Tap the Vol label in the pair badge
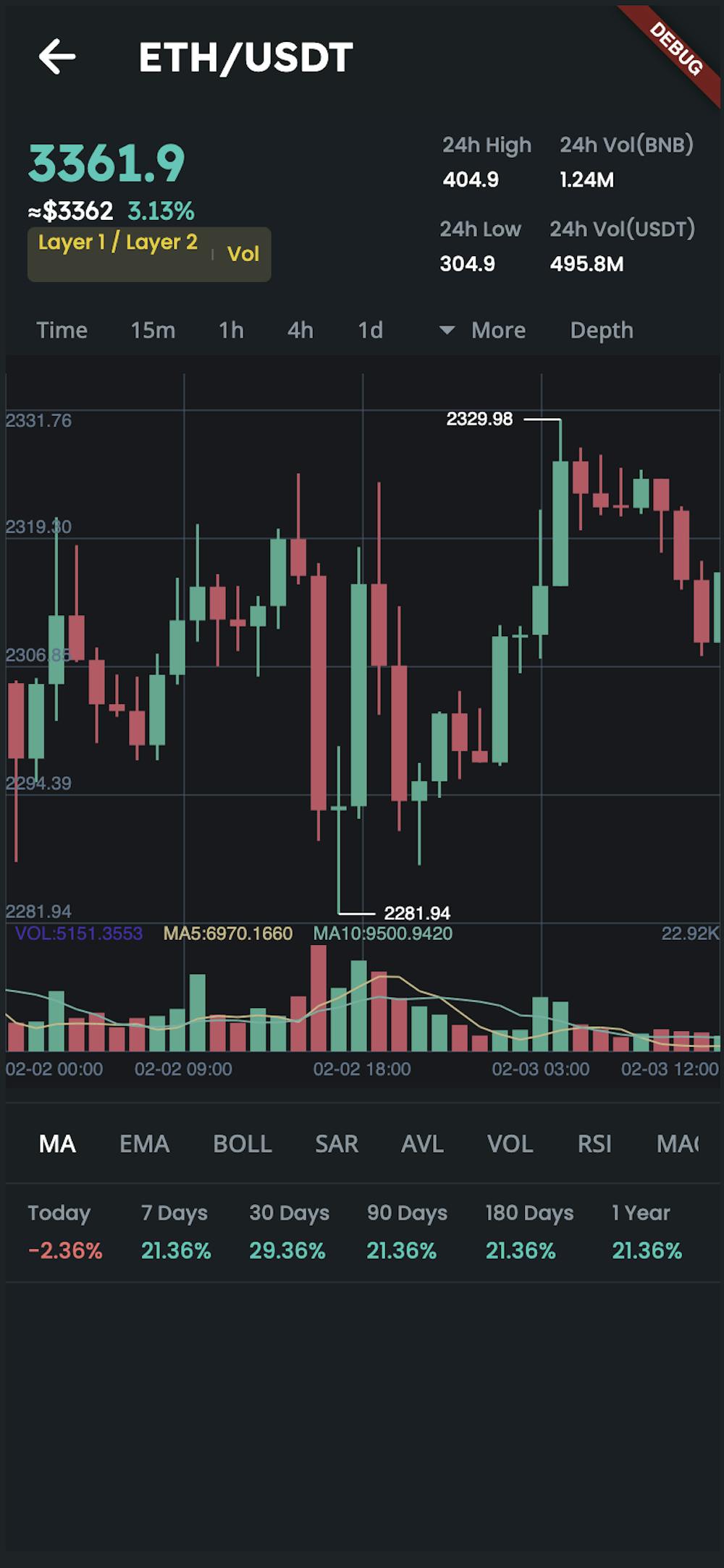Viewport: 724px width, 1568px height. pyautogui.click(x=243, y=254)
